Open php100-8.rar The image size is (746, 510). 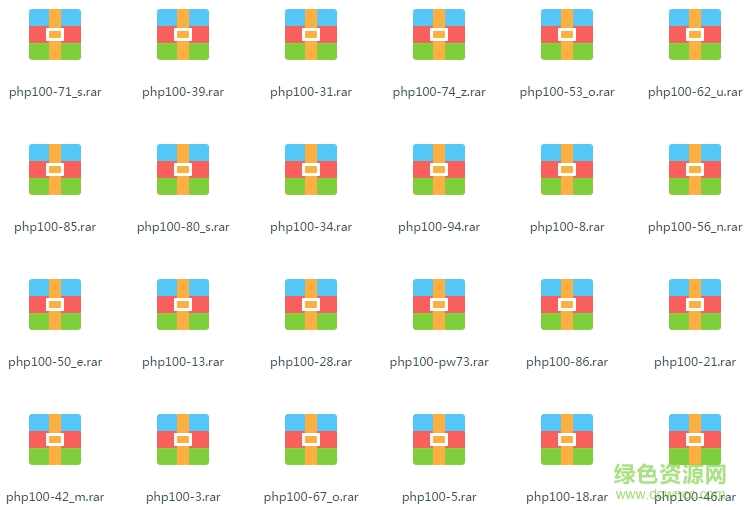(x=567, y=170)
